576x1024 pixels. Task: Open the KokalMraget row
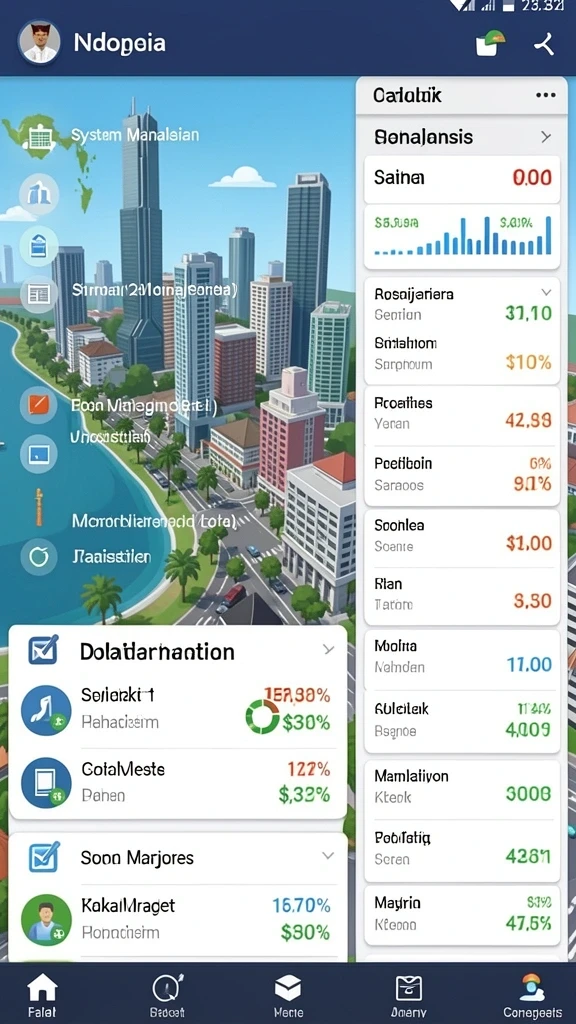tap(178, 920)
